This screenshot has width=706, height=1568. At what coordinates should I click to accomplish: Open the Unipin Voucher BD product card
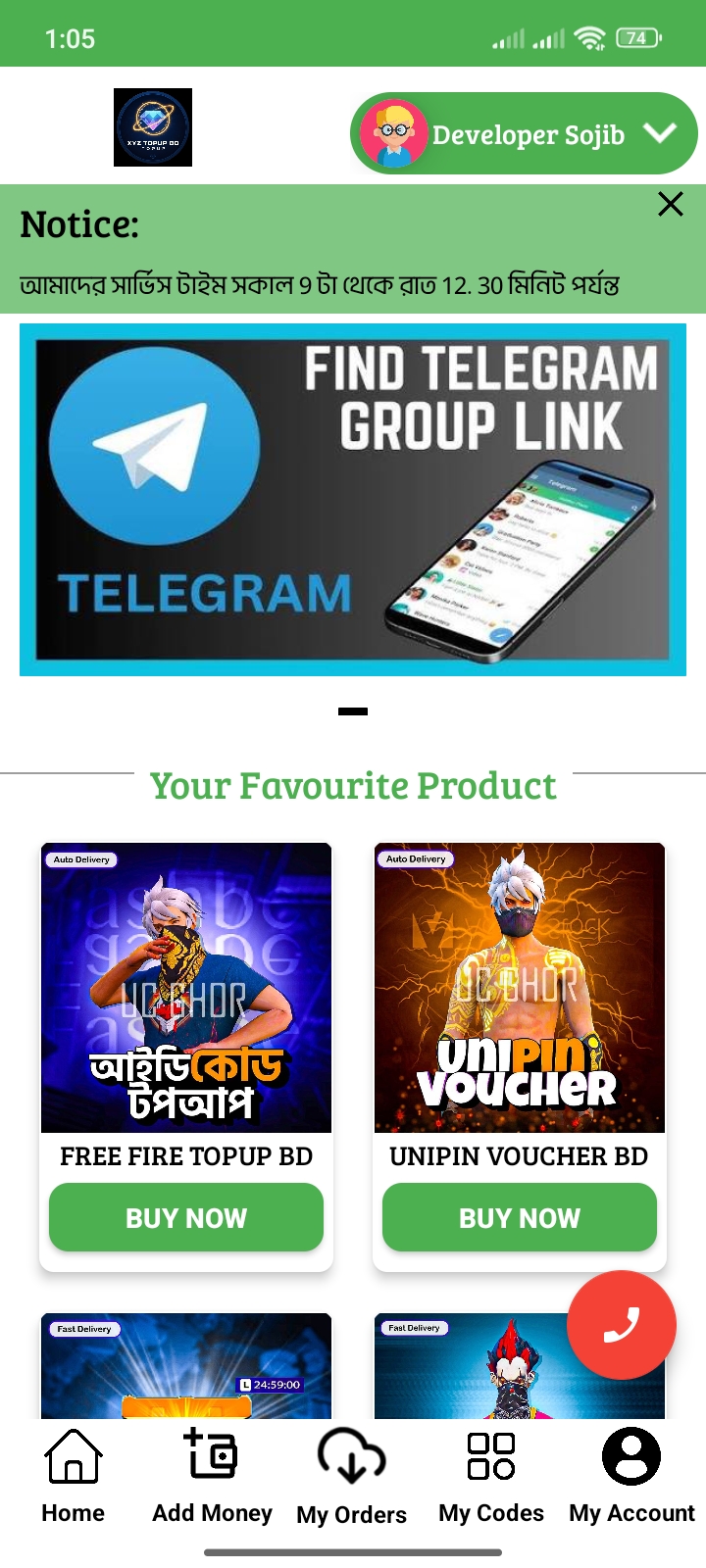click(x=520, y=988)
